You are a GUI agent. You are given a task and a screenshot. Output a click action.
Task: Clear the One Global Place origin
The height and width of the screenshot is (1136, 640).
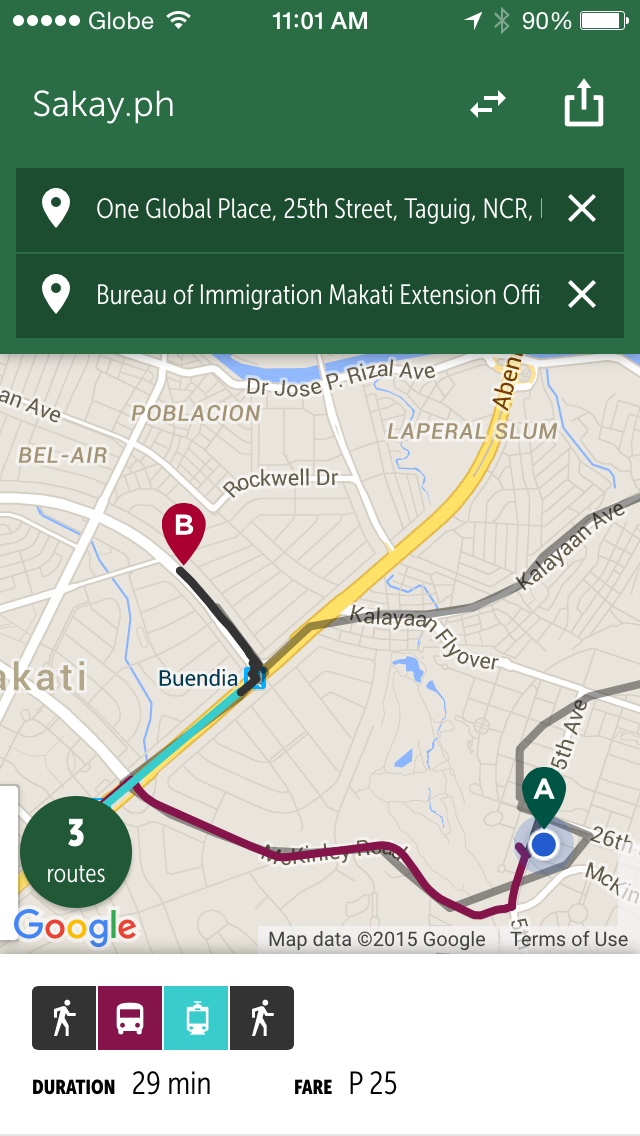coord(581,209)
